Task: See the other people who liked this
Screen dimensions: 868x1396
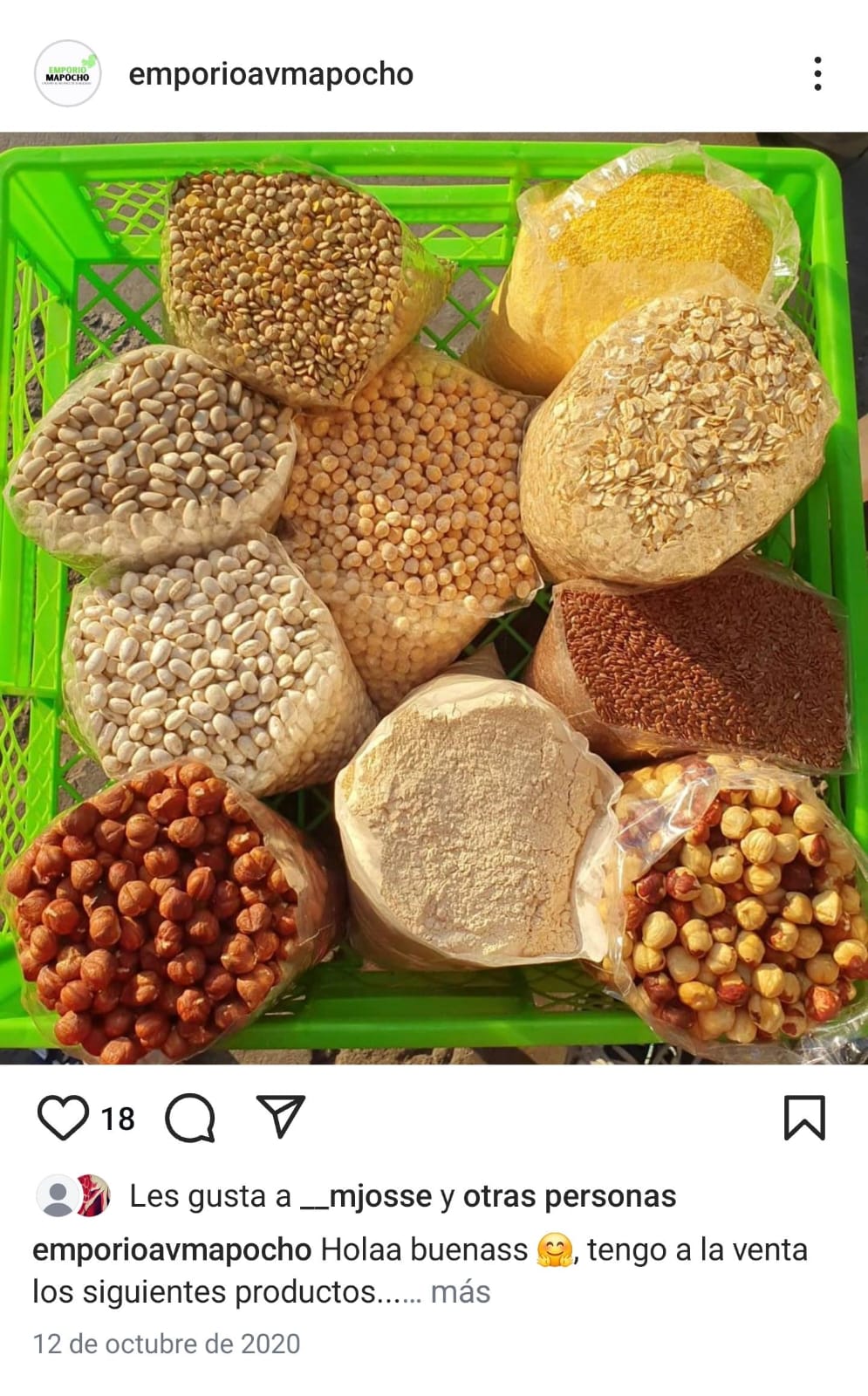Action: pos(569,1196)
